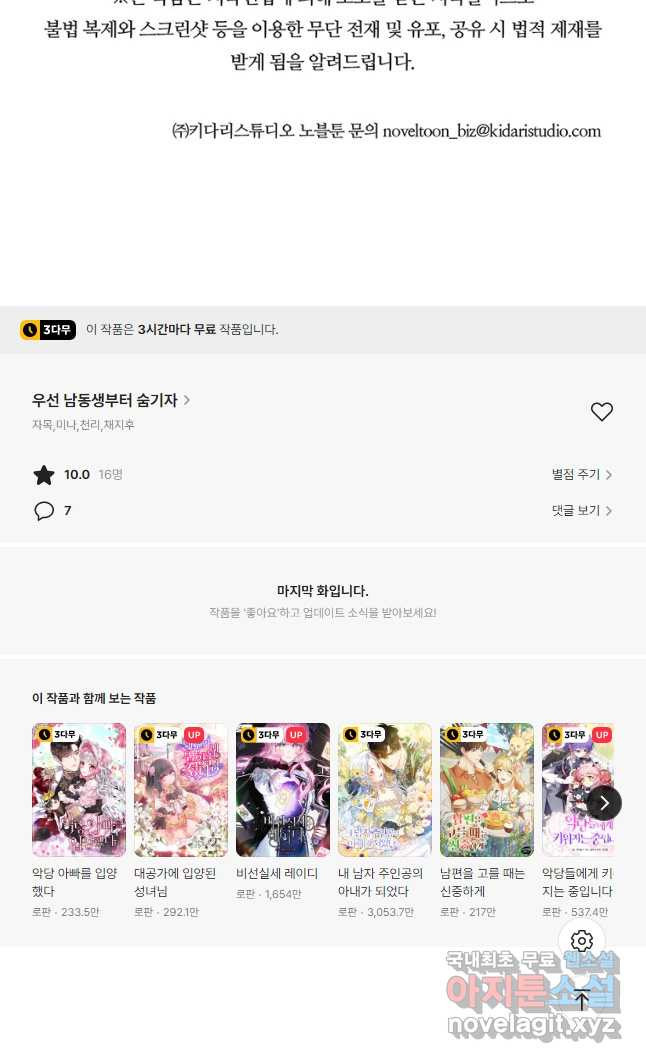Like this series with the heart icon
Screen dimensions: 646x1063
pyautogui.click(x=601, y=412)
